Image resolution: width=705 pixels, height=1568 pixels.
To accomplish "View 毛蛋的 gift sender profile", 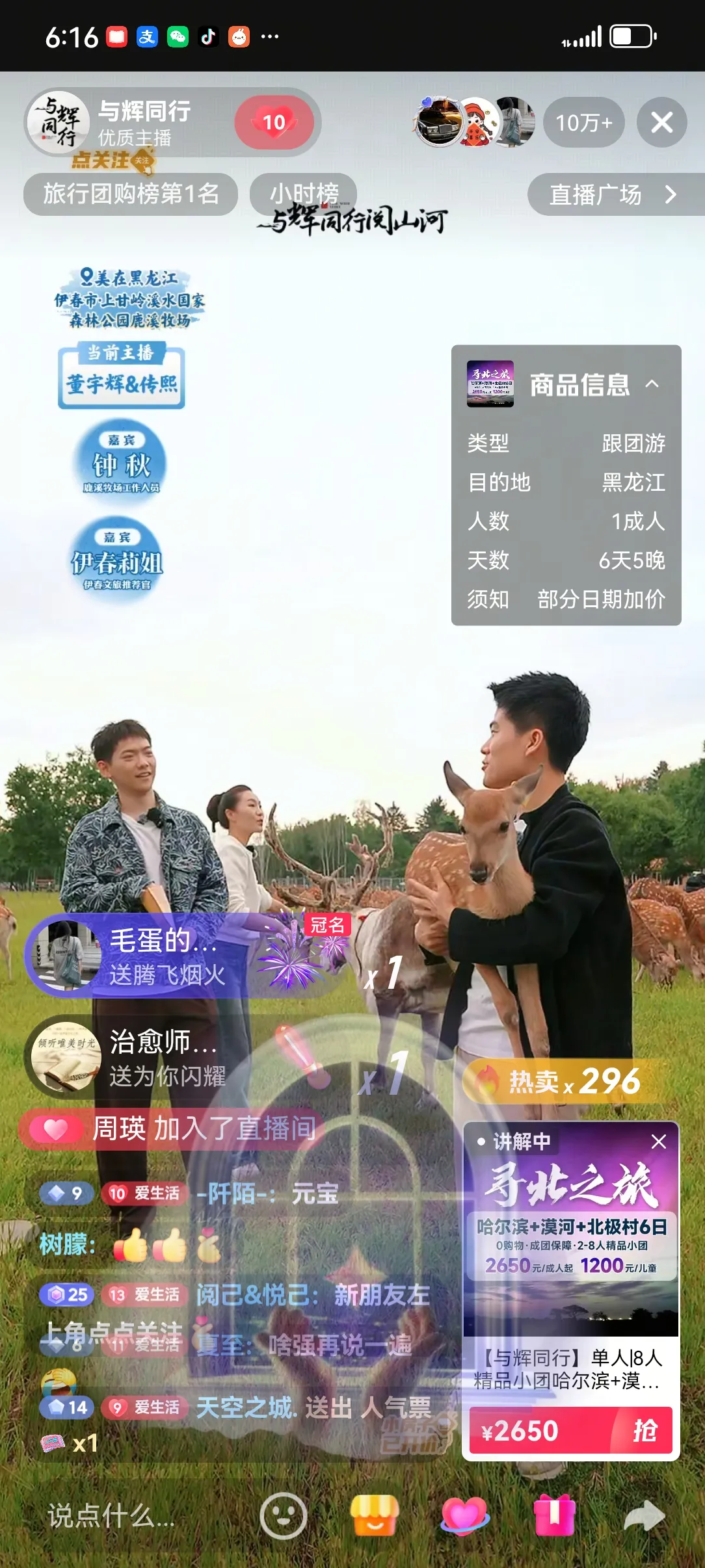I will (65, 956).
